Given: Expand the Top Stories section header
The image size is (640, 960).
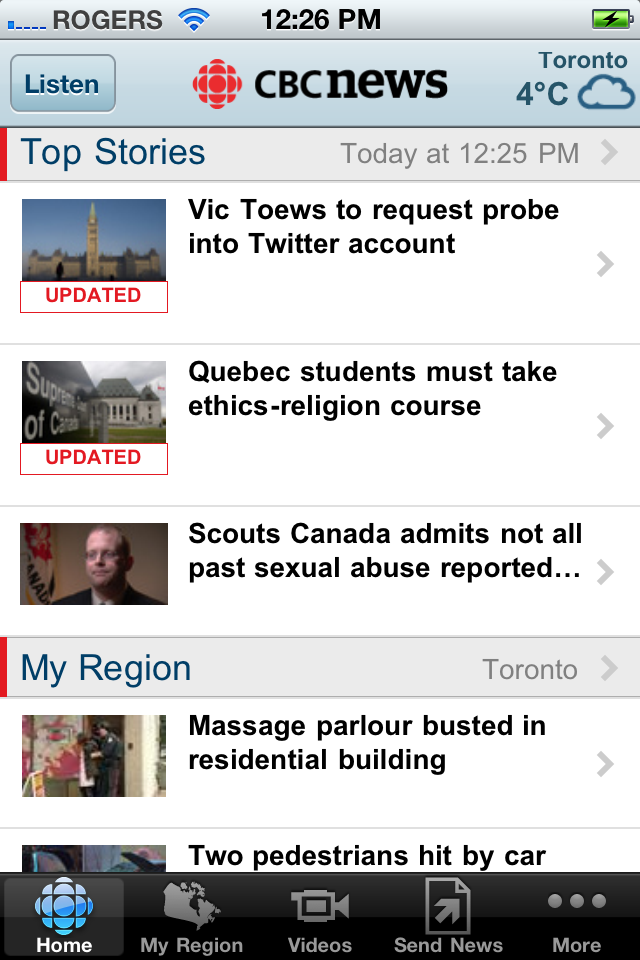Looking at the screenshot, I should (320, 153).
